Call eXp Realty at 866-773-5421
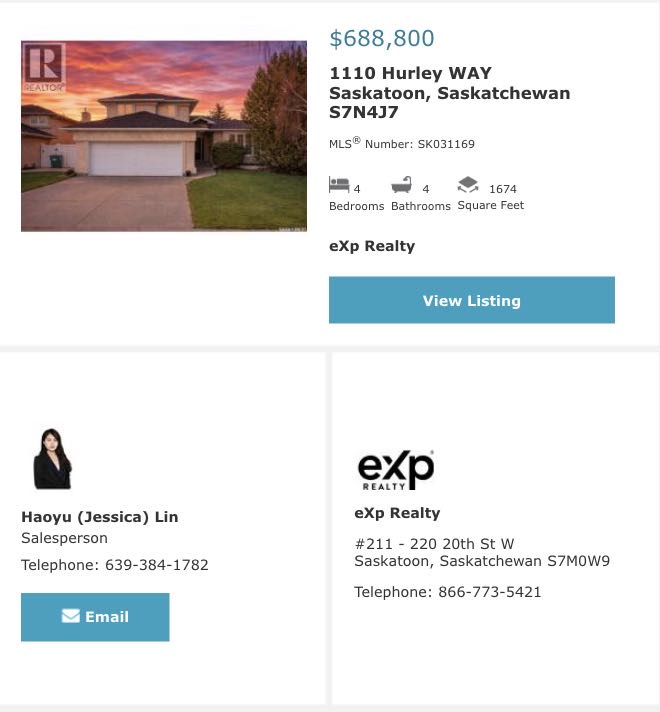The width and height of the screenshot is (660, 712). pyautogui.click(x=489, y=592)
